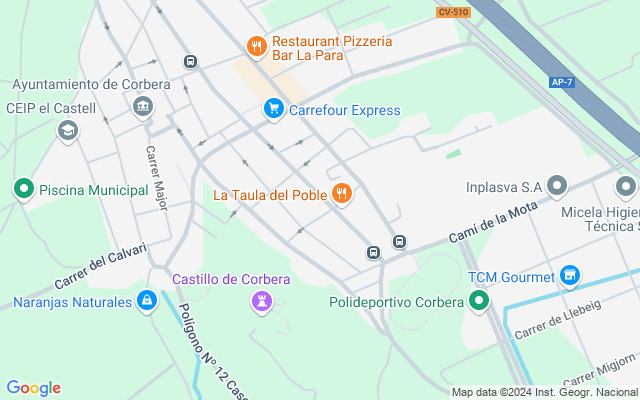
Task: Select the Restaurant Pizzeria Bar La Para marker
Action: 256,46
